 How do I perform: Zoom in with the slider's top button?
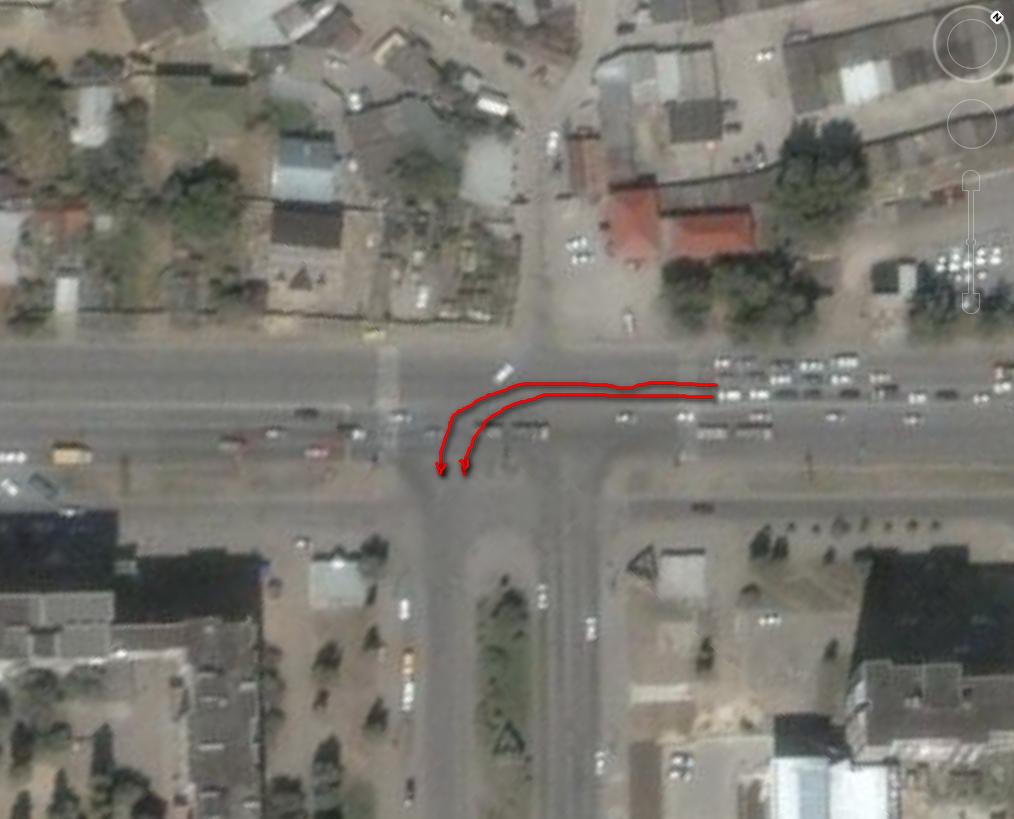971,180
